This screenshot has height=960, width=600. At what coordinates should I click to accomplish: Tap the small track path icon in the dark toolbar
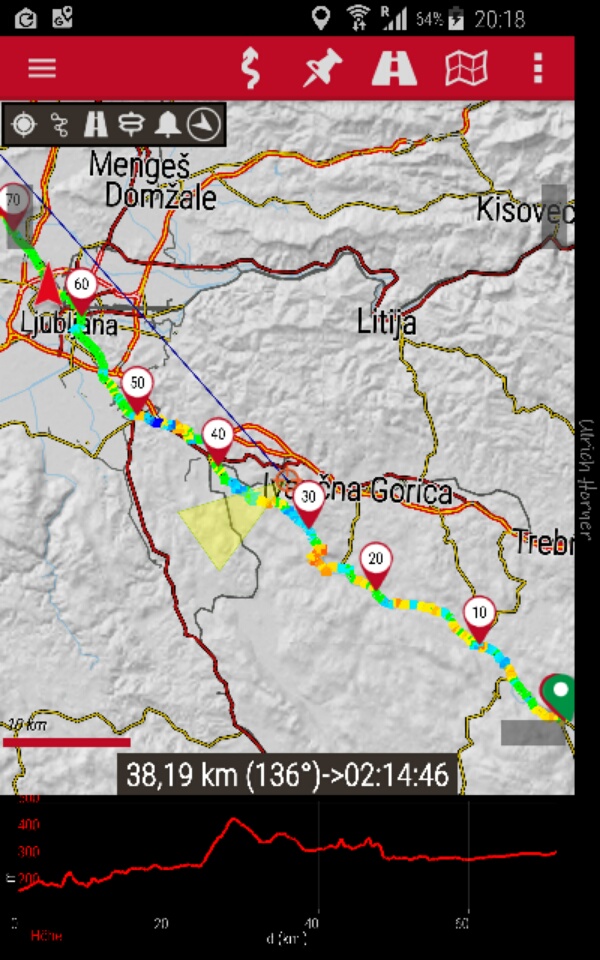(60, 124)
